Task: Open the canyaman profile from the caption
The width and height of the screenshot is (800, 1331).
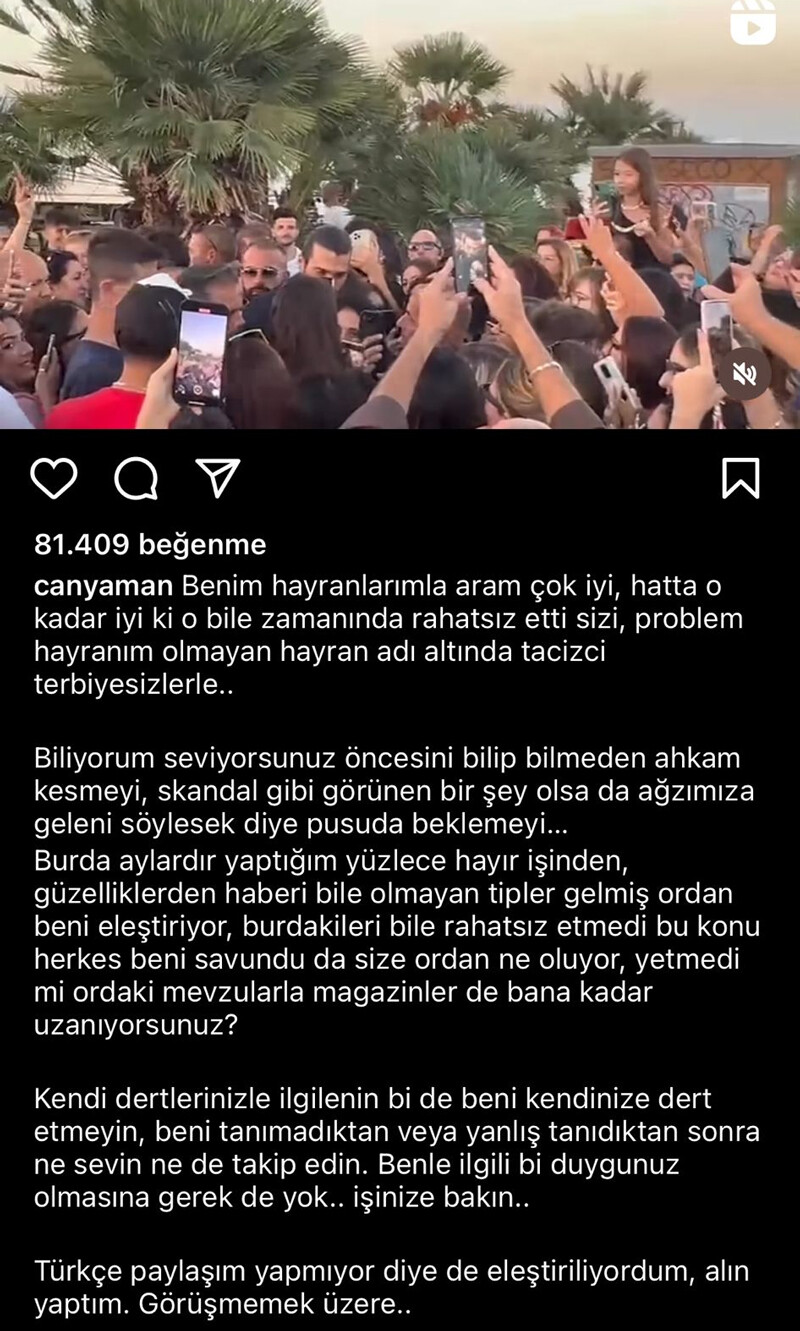Action: (104, 585)
